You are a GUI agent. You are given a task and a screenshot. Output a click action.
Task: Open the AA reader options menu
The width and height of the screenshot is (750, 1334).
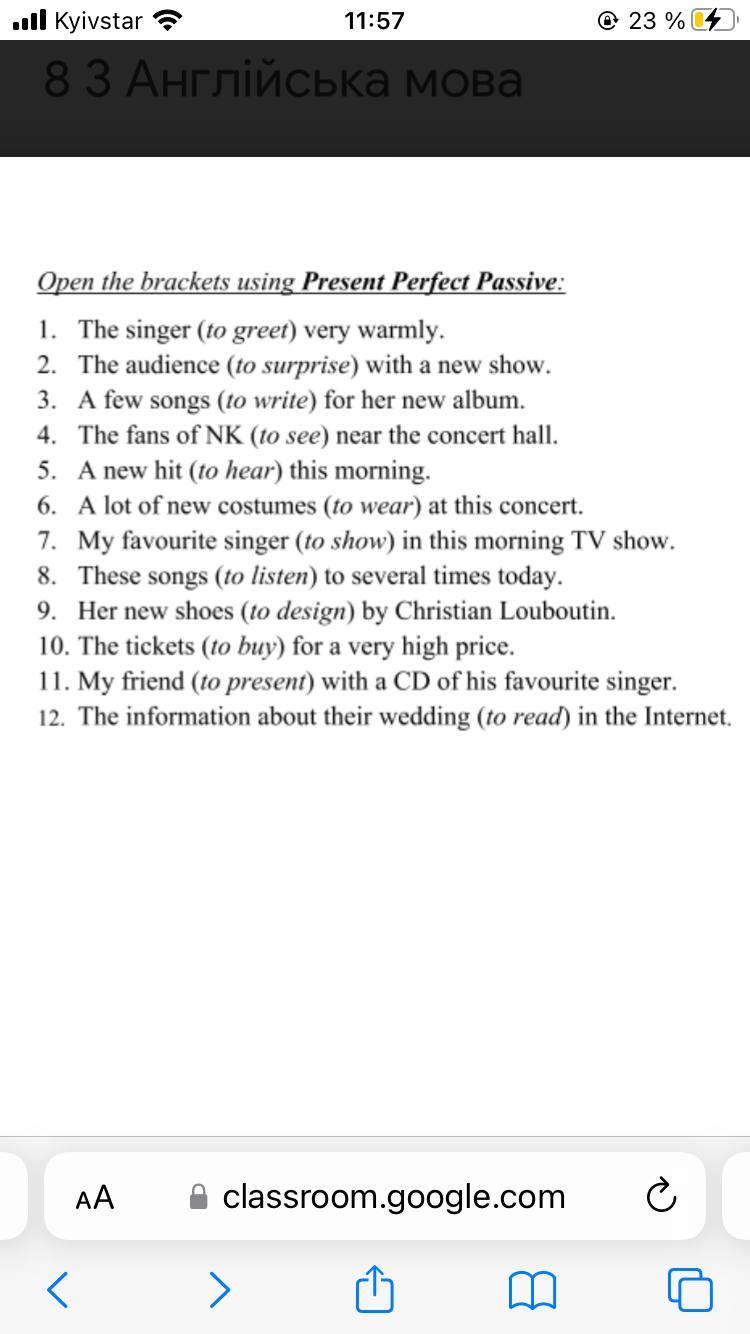(95, 1197)
